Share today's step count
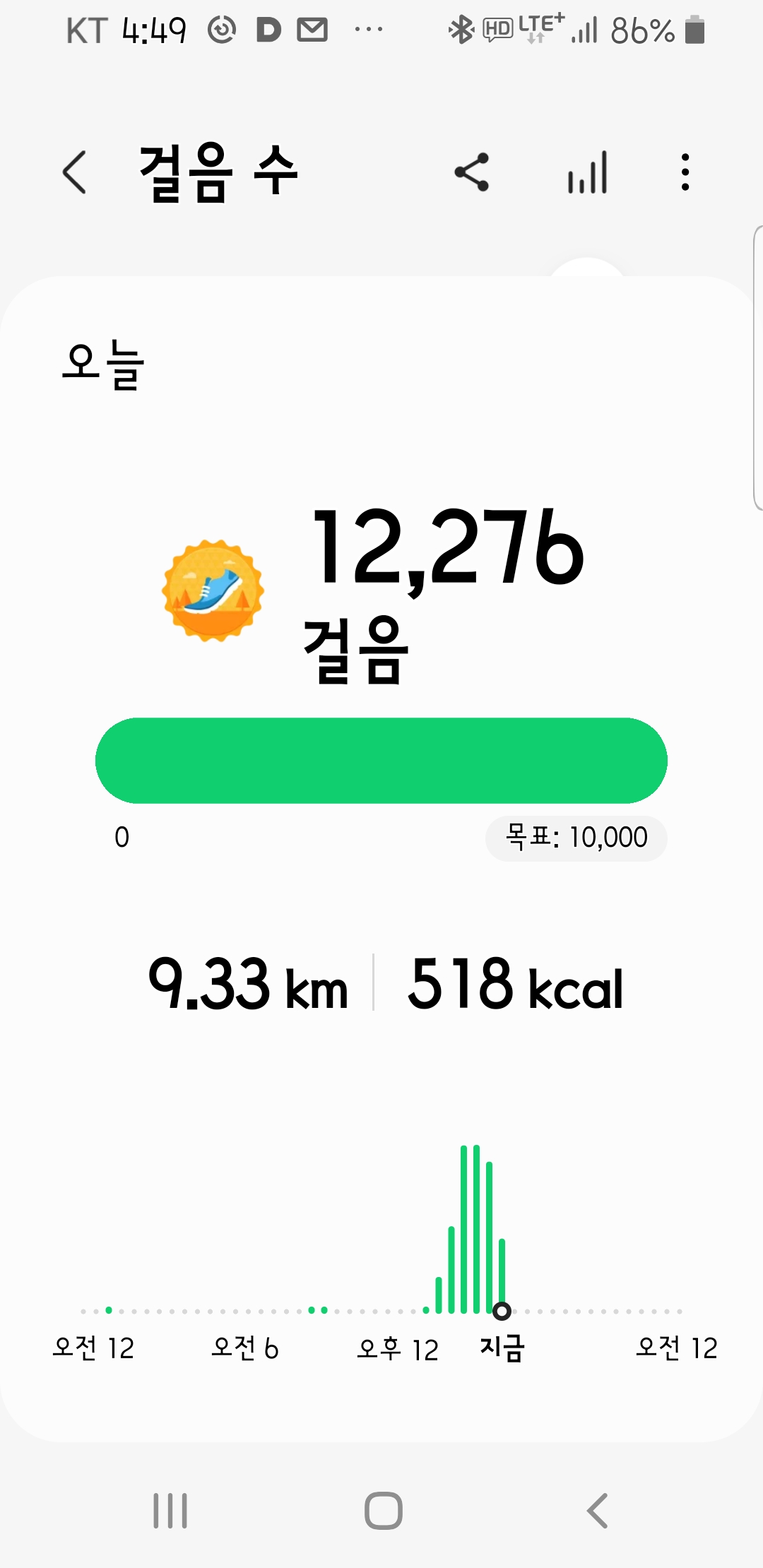The image size is (763, 1568). click(x=472, y=172)
